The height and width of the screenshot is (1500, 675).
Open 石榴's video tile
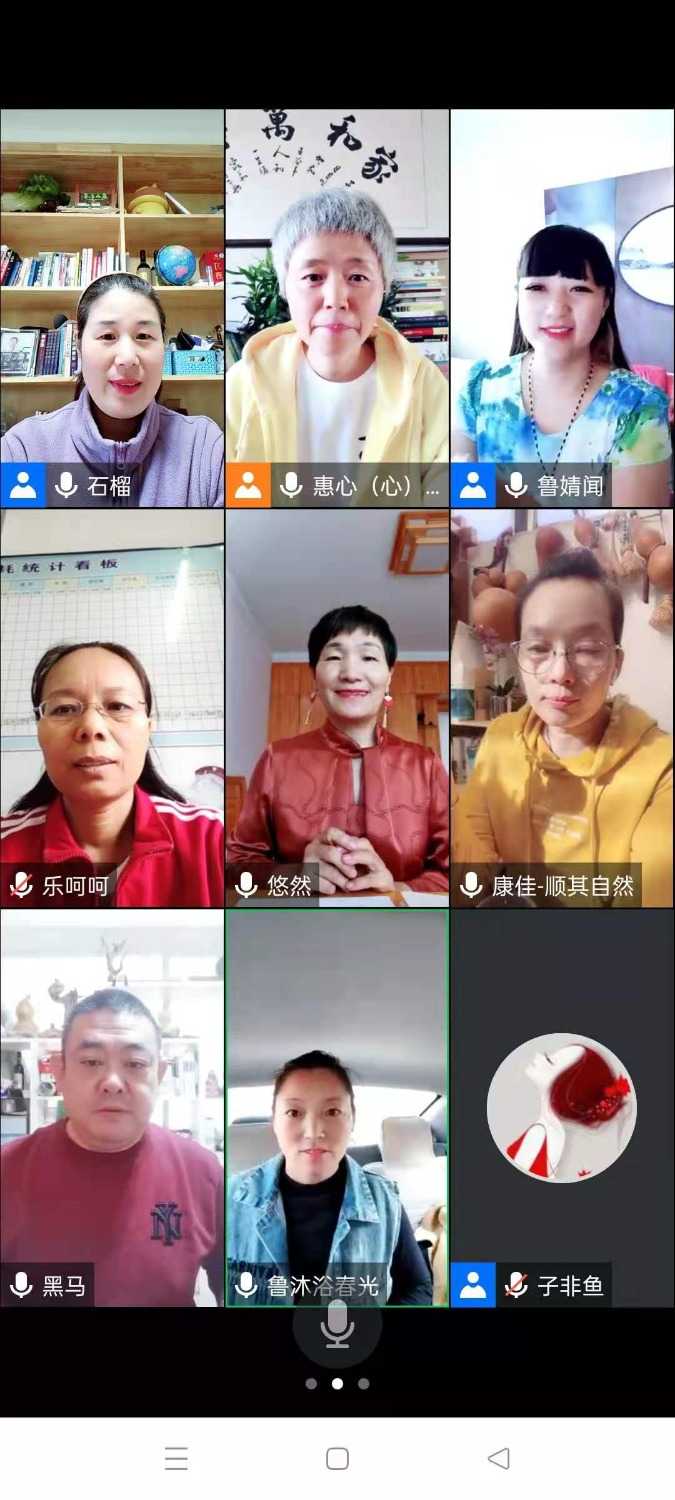(x=112, y=307)
